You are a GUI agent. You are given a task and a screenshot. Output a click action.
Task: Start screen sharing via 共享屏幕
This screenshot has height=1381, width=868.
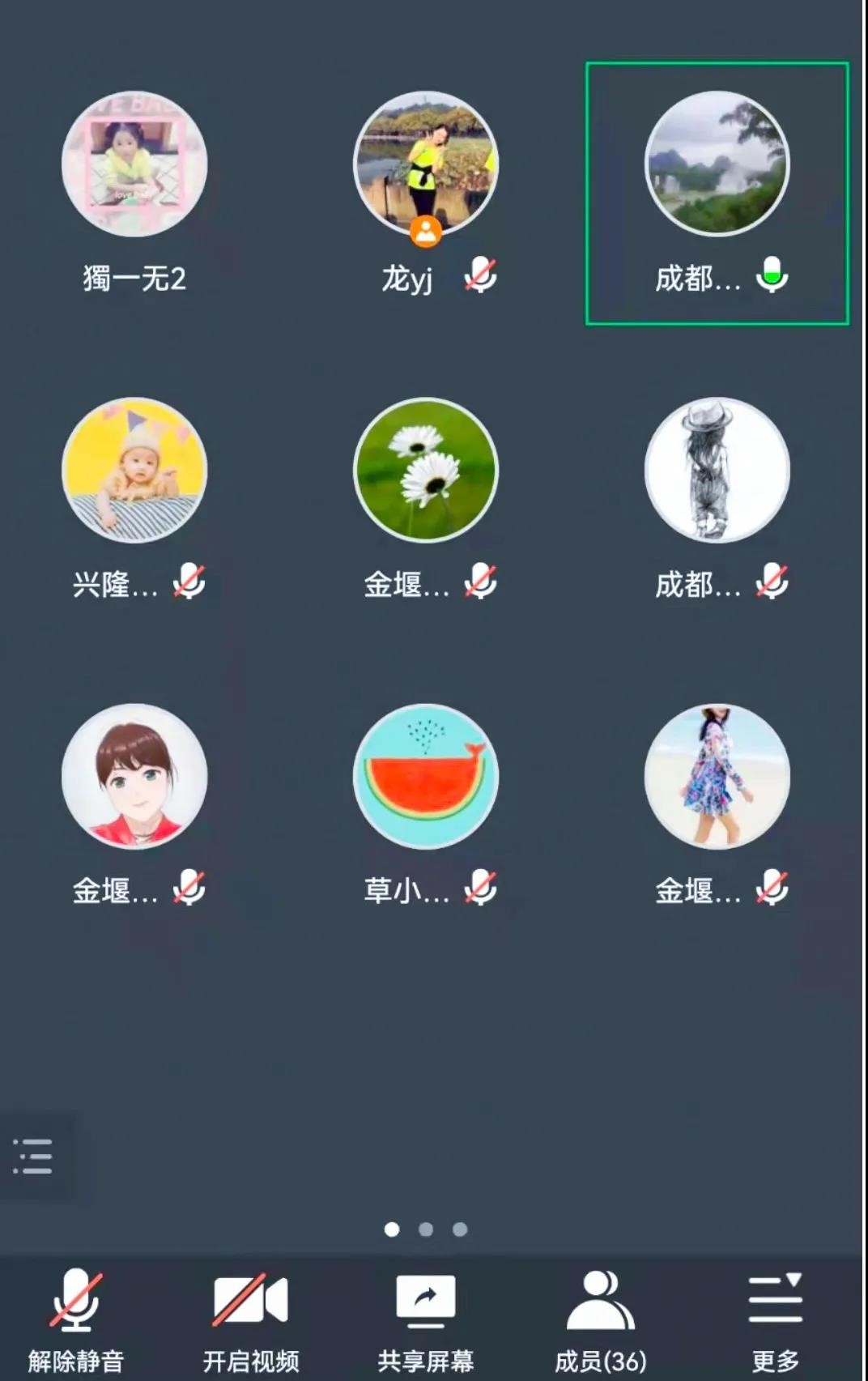(x=425, y=1320)
